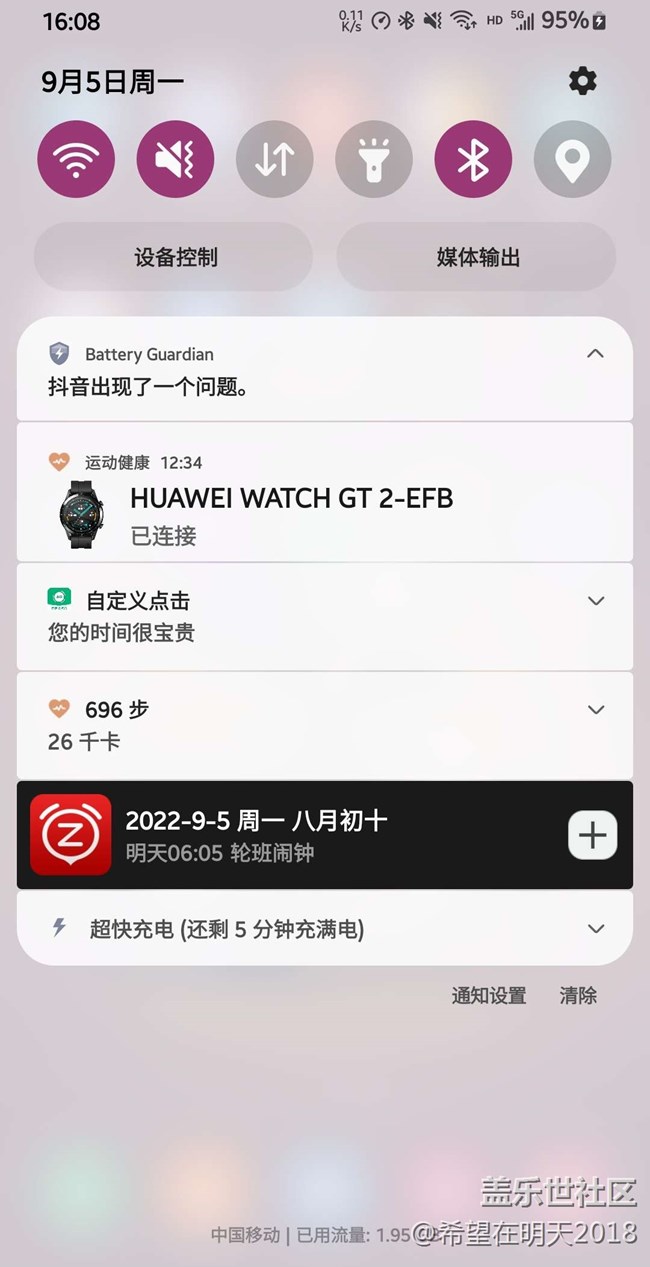Enable location services toggle
The image size is (650, 1267).
[572, 160]
